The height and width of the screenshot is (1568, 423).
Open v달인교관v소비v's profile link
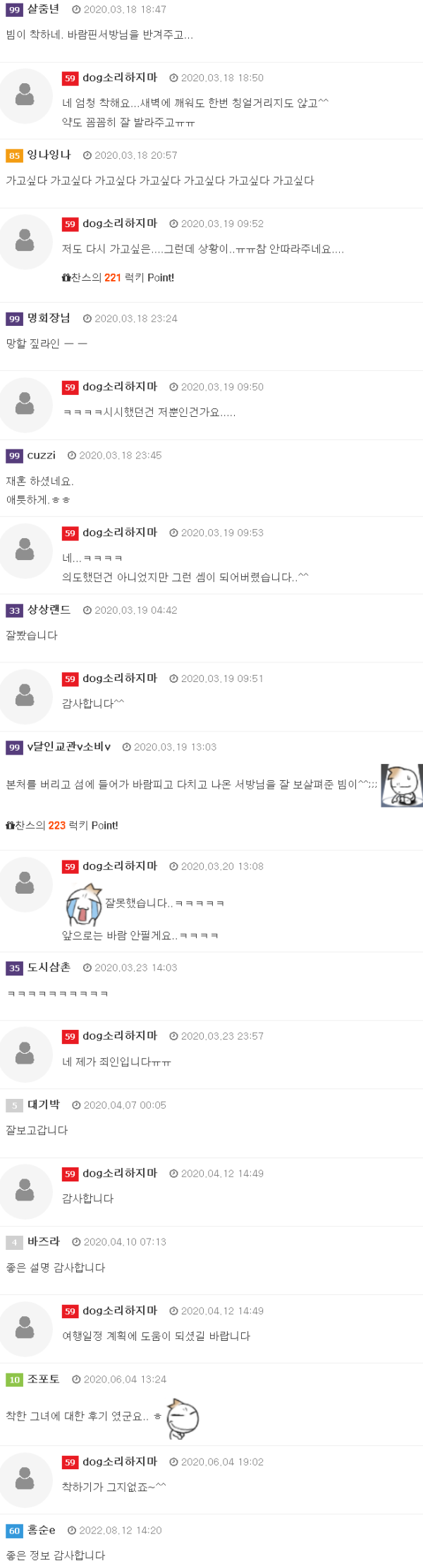pos(68,746)
